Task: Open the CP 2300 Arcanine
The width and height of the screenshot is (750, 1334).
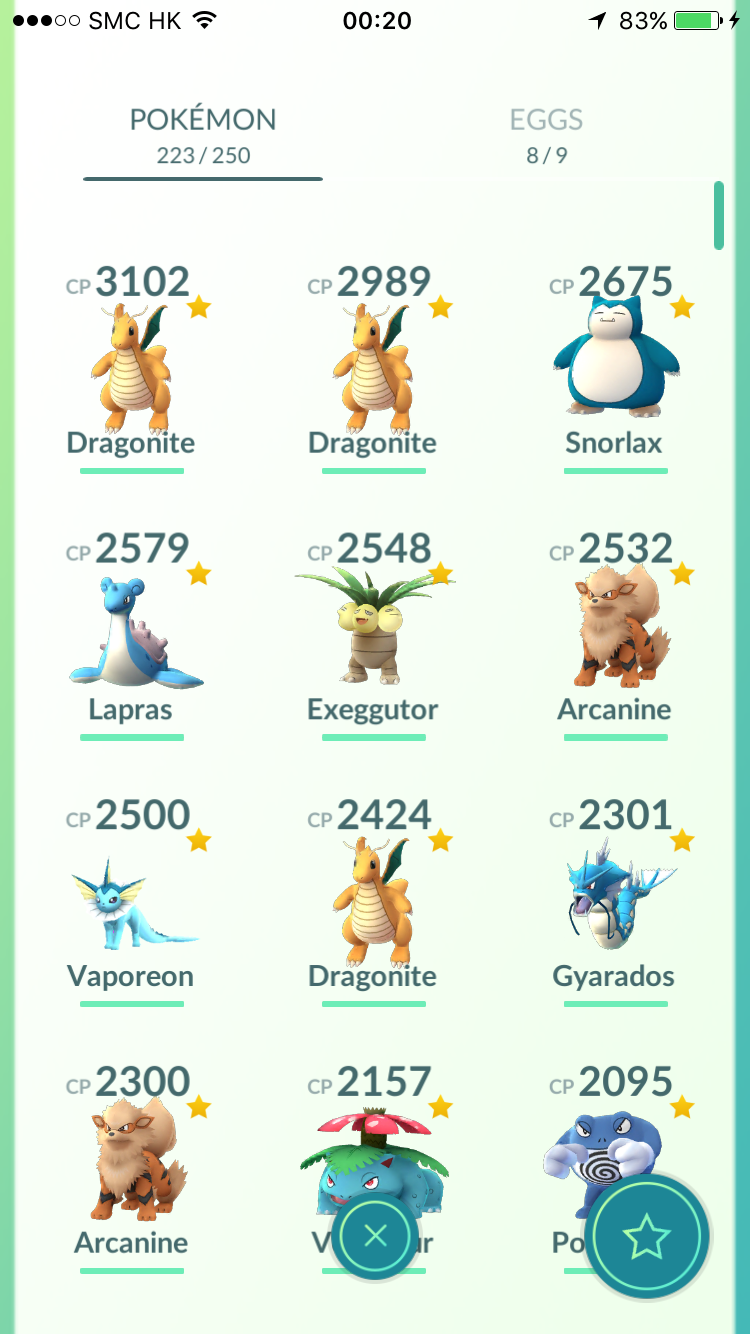Action: pos(132,1167)
